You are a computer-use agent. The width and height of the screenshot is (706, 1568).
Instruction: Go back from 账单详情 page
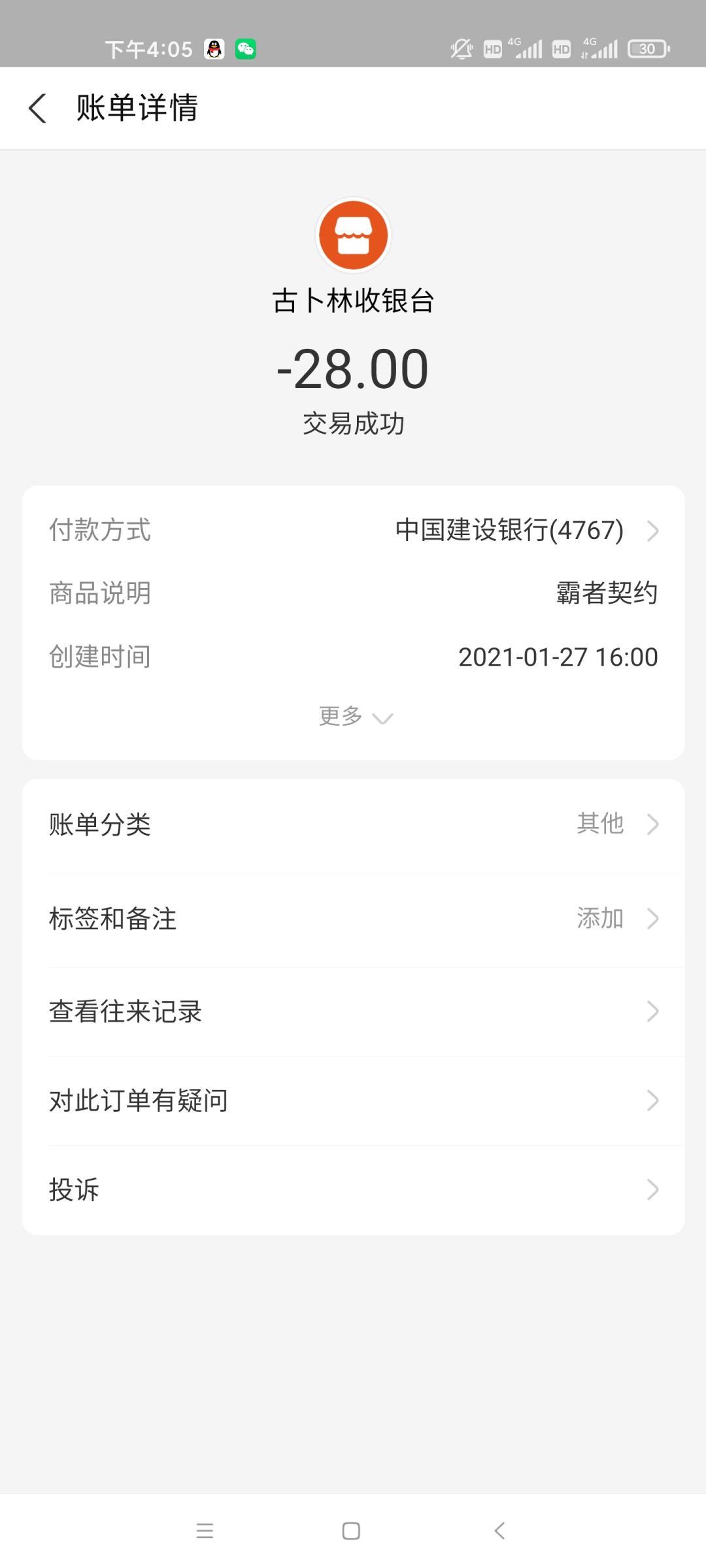pos(38,108)
